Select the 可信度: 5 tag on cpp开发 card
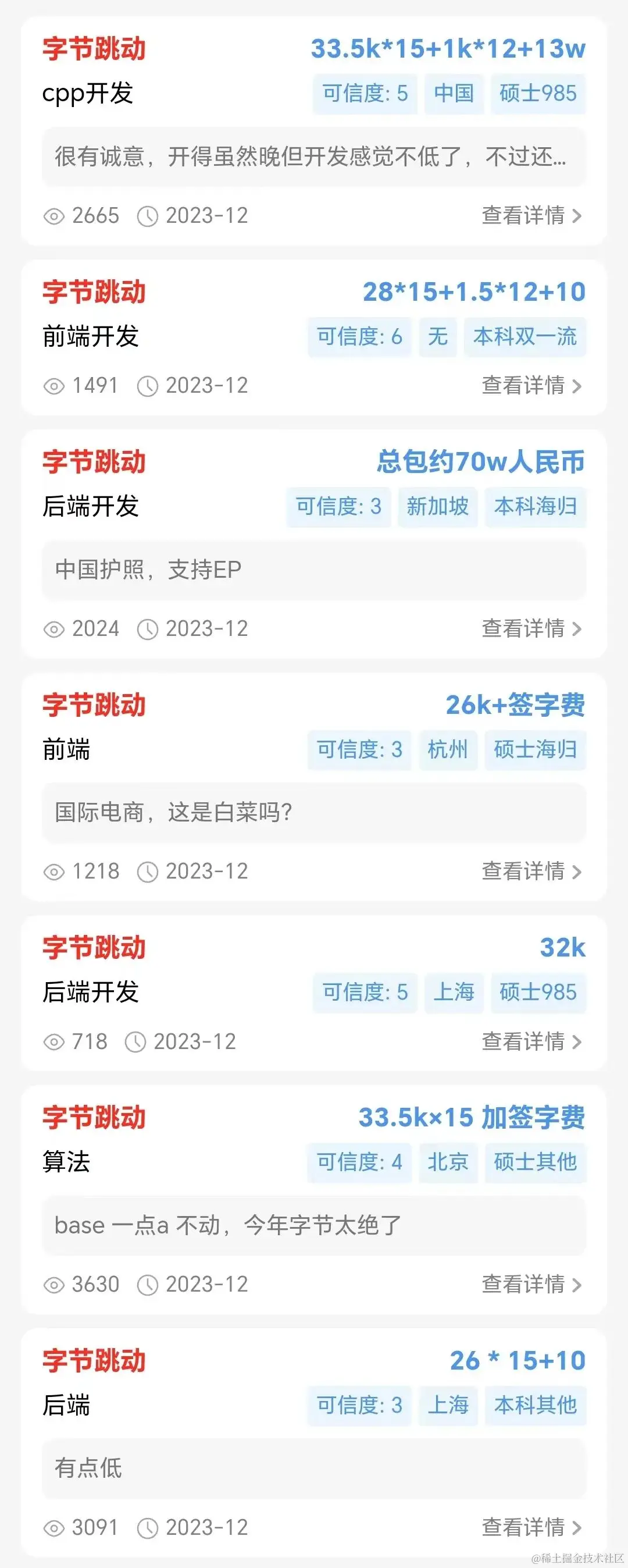The width and height of the screenshot is (628, 1568). tap(362, 94)
